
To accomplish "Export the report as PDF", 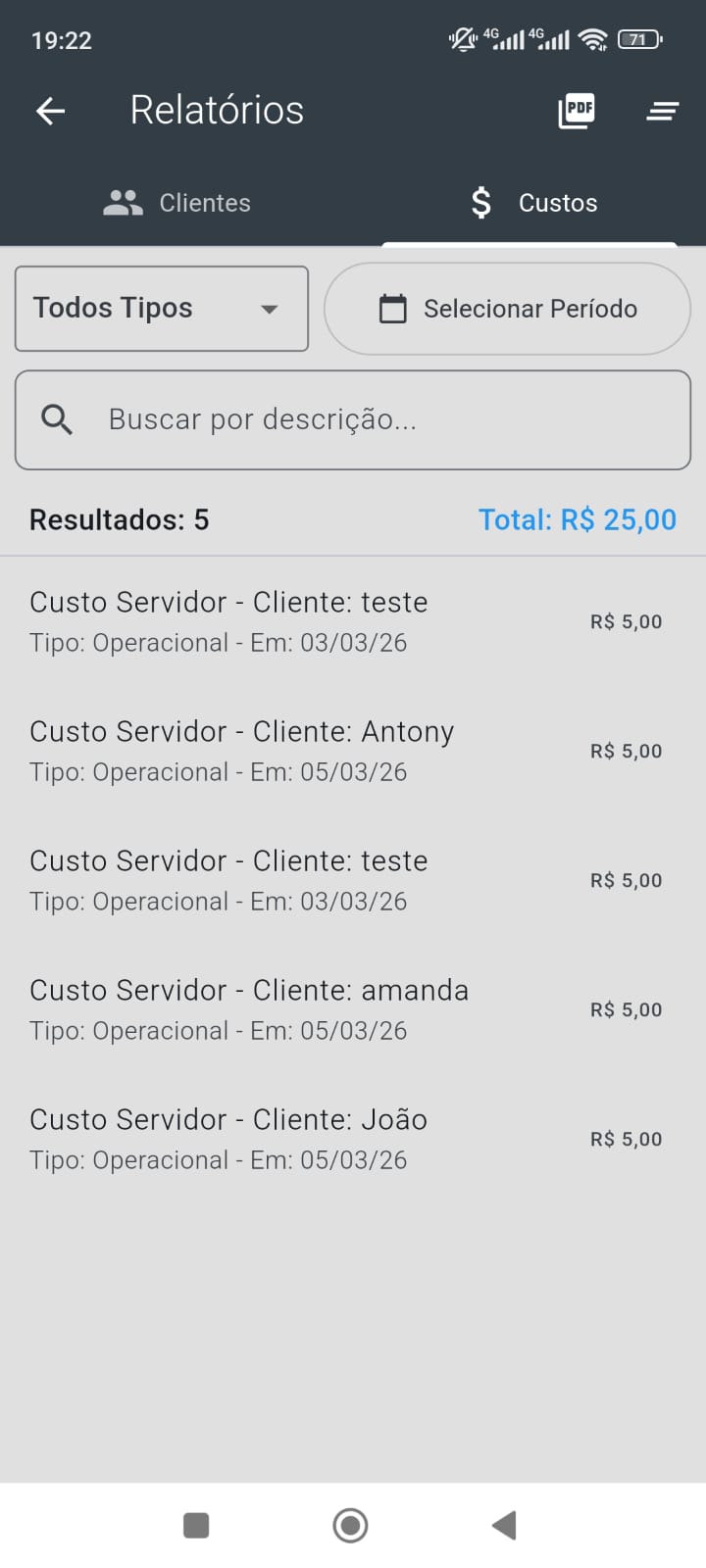I will pos(577,111).
